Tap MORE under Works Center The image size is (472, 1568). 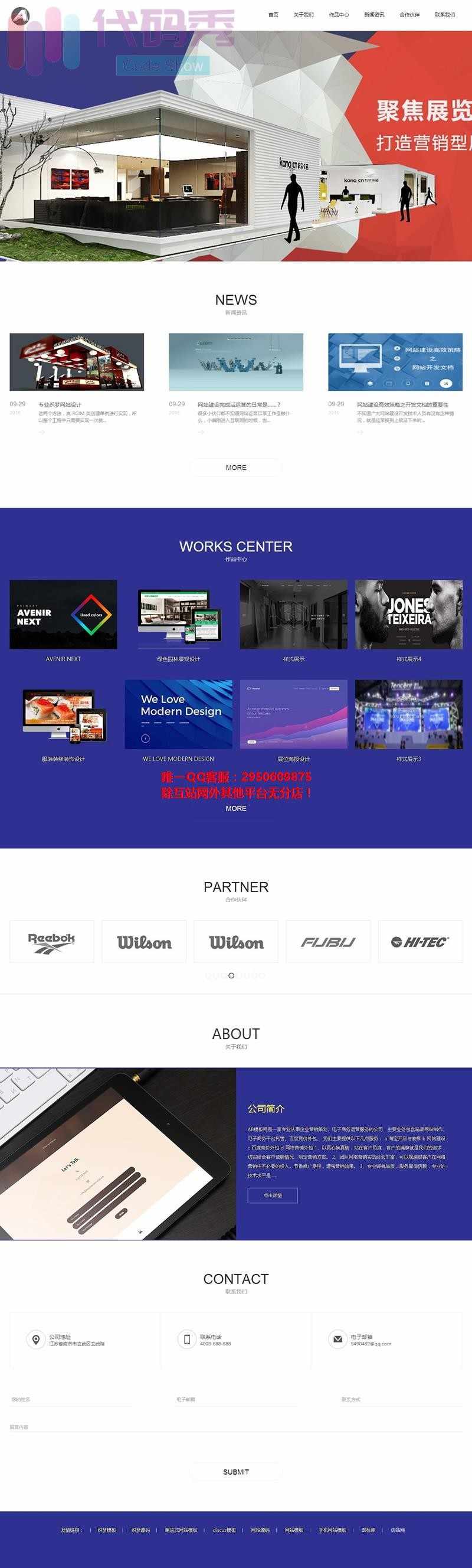click(x=236, y=808)
